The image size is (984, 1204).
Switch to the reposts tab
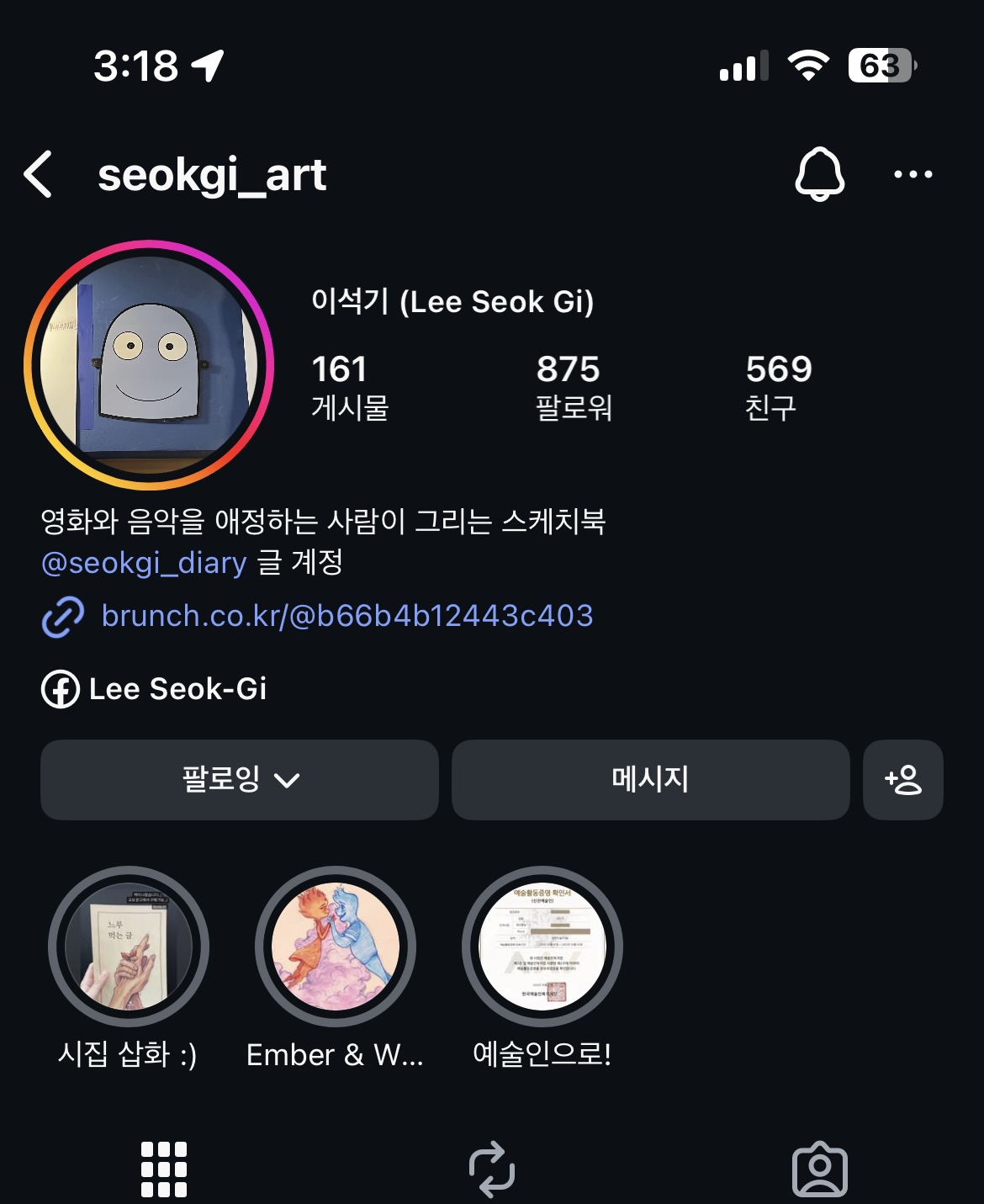(x=491, y=1169)
